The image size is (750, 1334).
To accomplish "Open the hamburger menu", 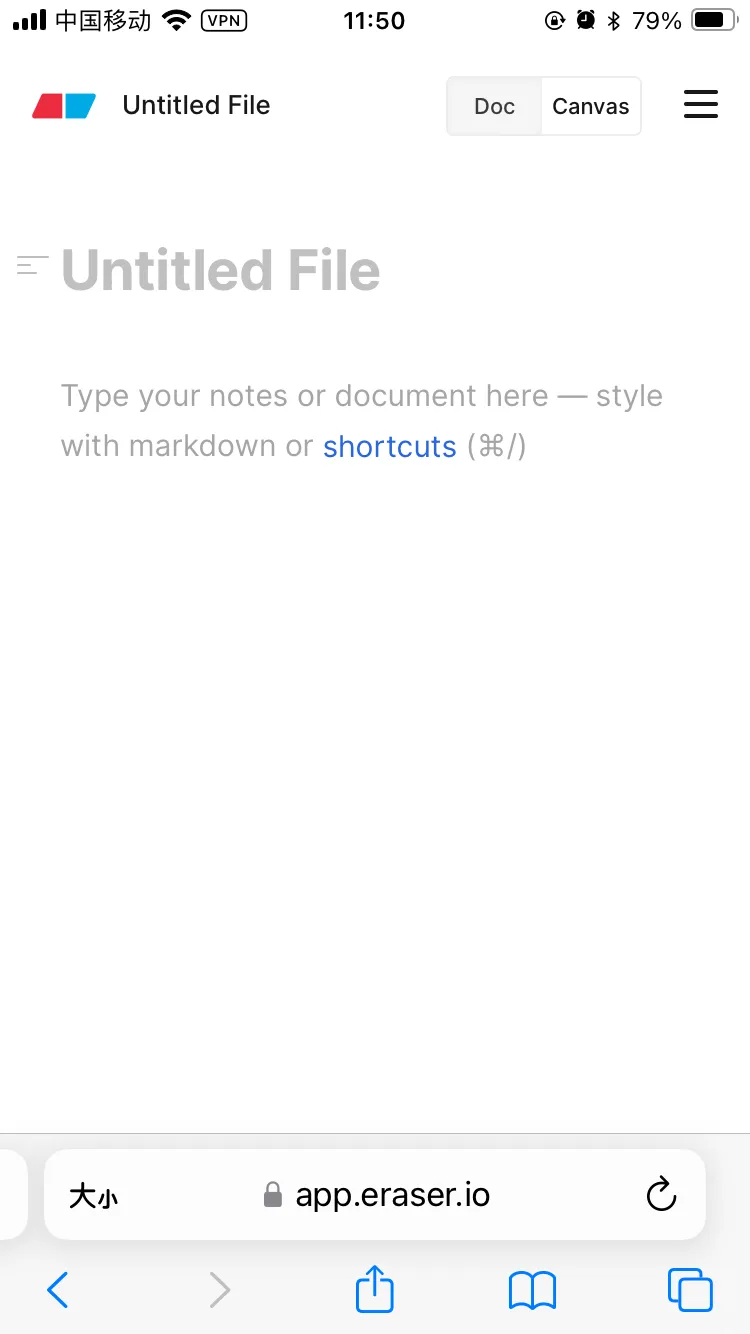I will [700, 105].
